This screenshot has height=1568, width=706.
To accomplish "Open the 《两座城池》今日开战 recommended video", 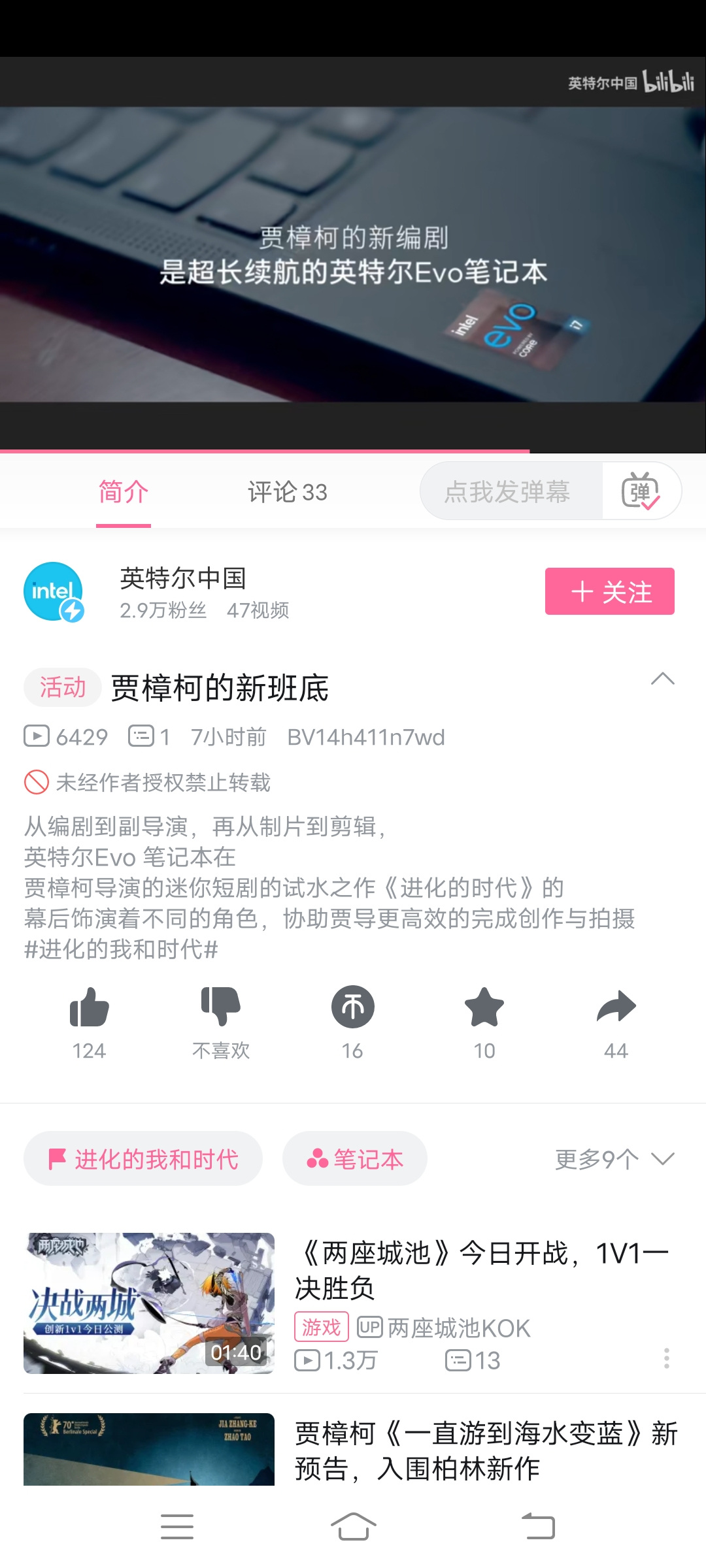I will click(x=480, y=1270).
